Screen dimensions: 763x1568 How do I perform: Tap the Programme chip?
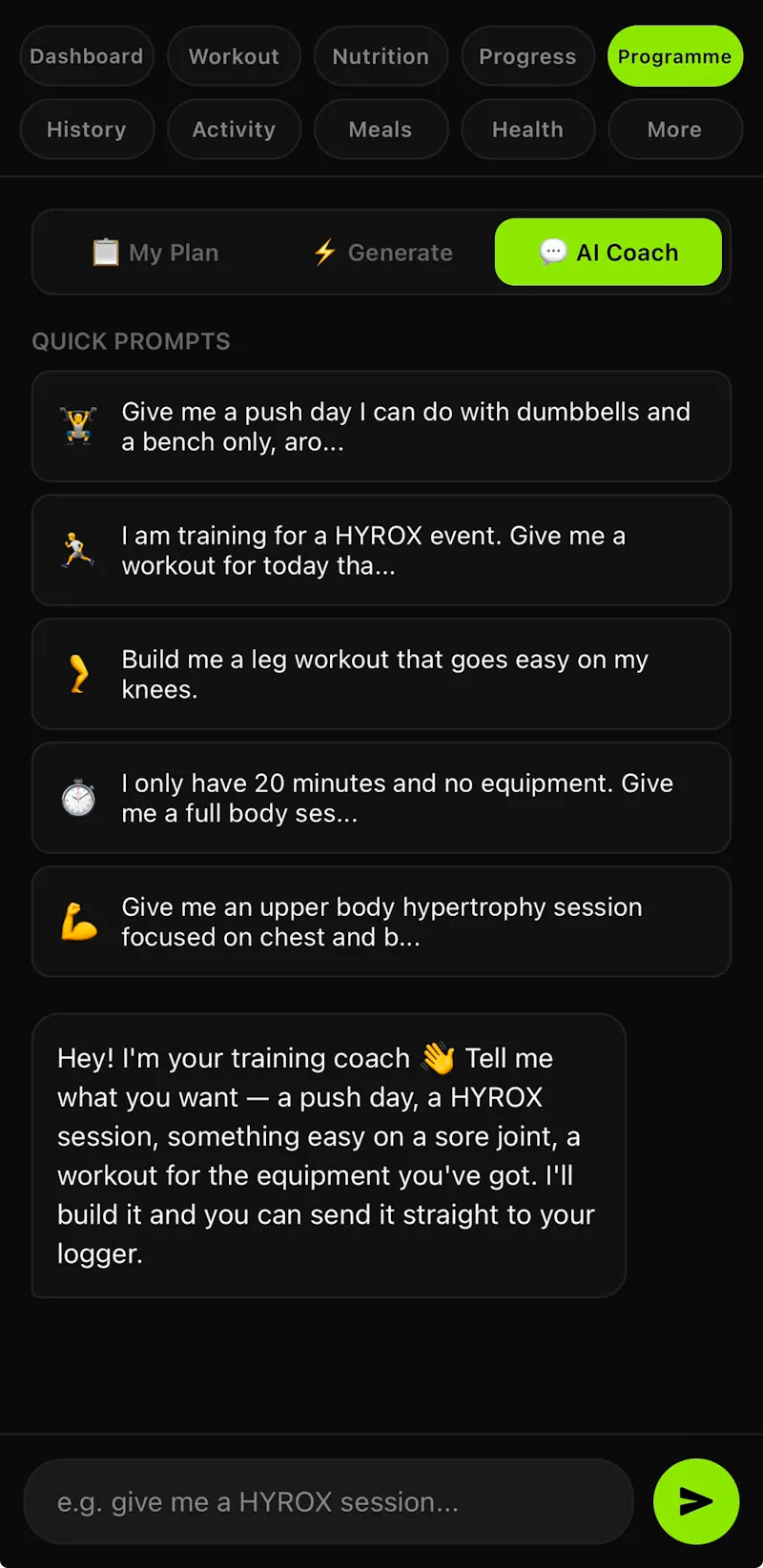(x=674, y=56)
